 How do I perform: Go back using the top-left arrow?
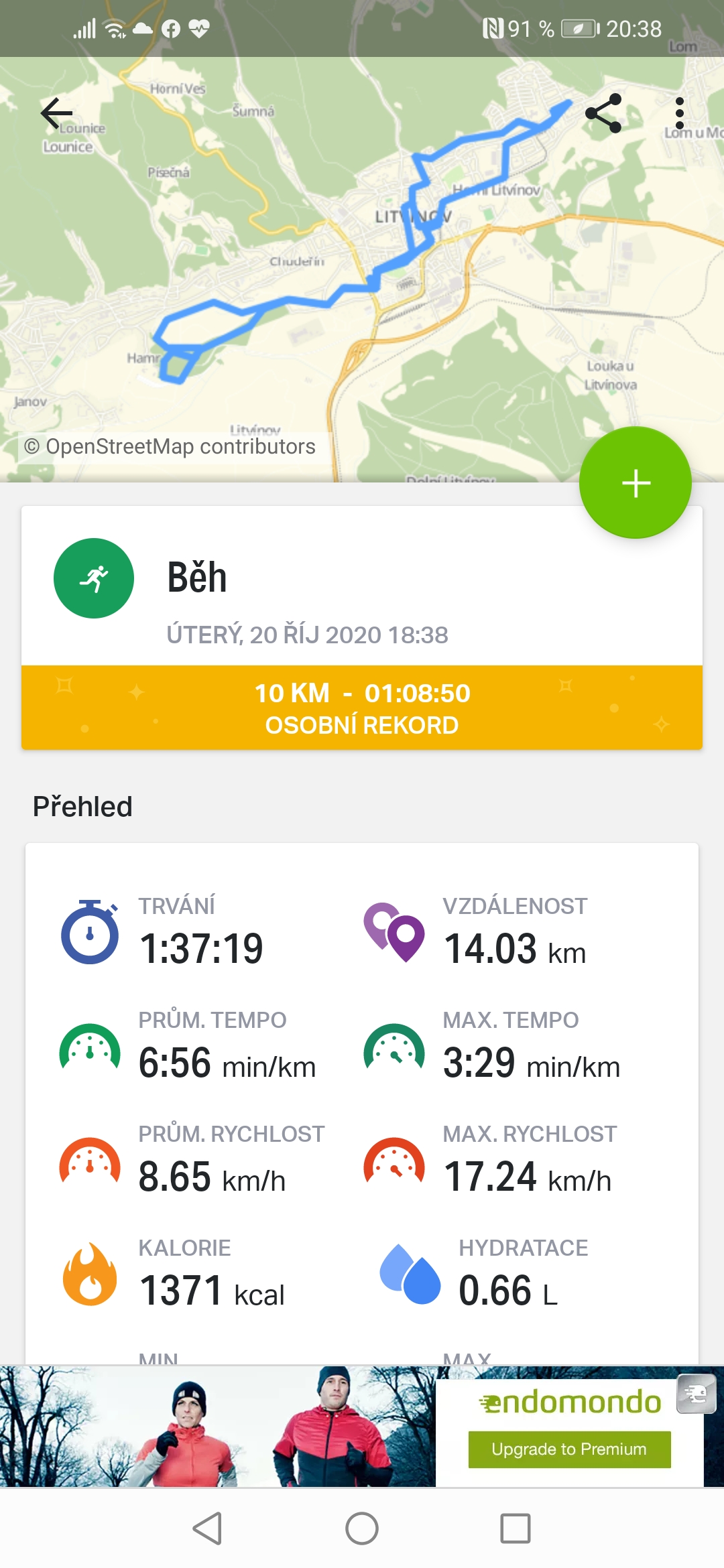[x=57, y=113]
